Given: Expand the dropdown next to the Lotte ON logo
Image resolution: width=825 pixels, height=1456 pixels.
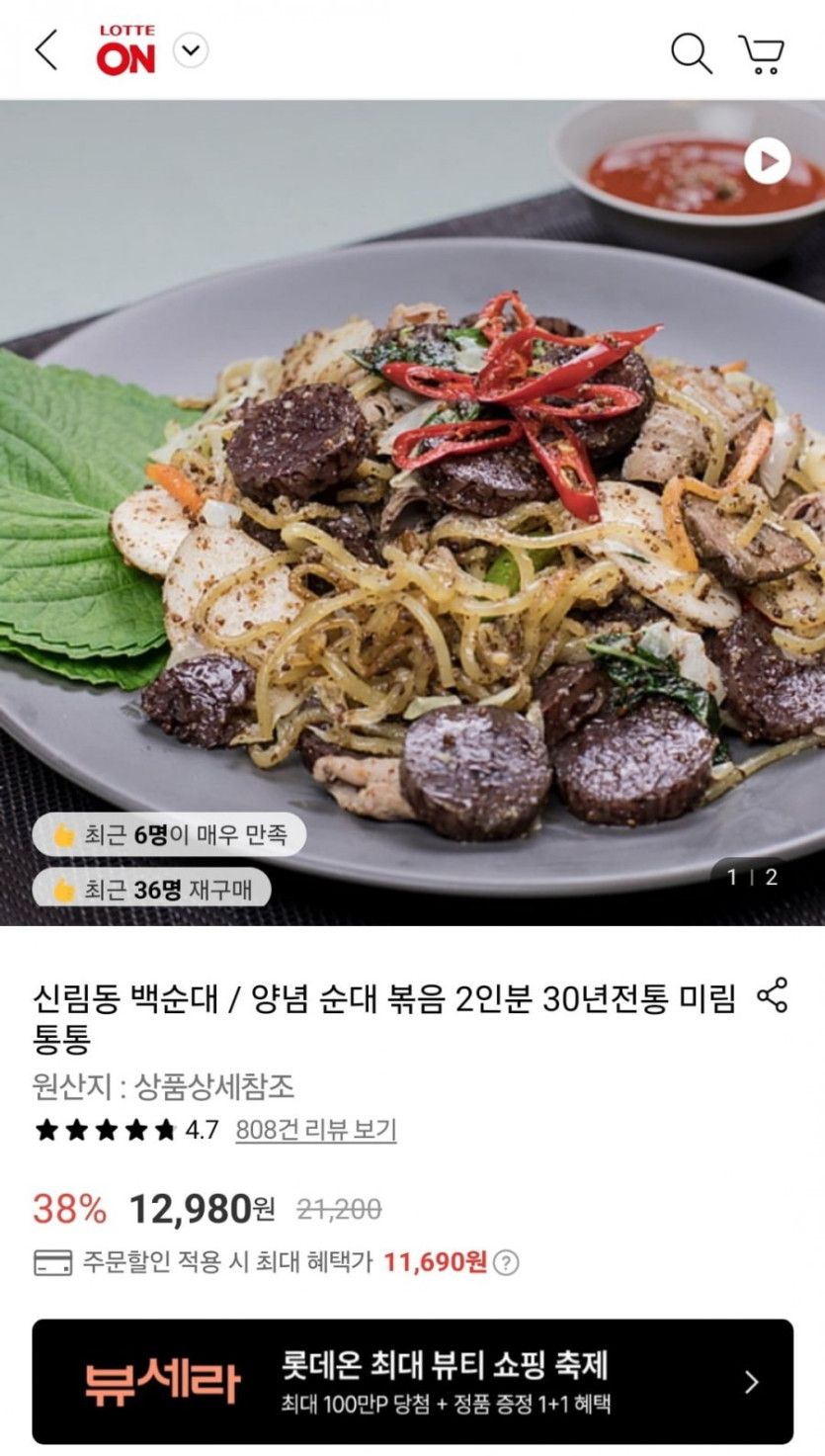Looking at the screenshot, I should pos(191,50).
